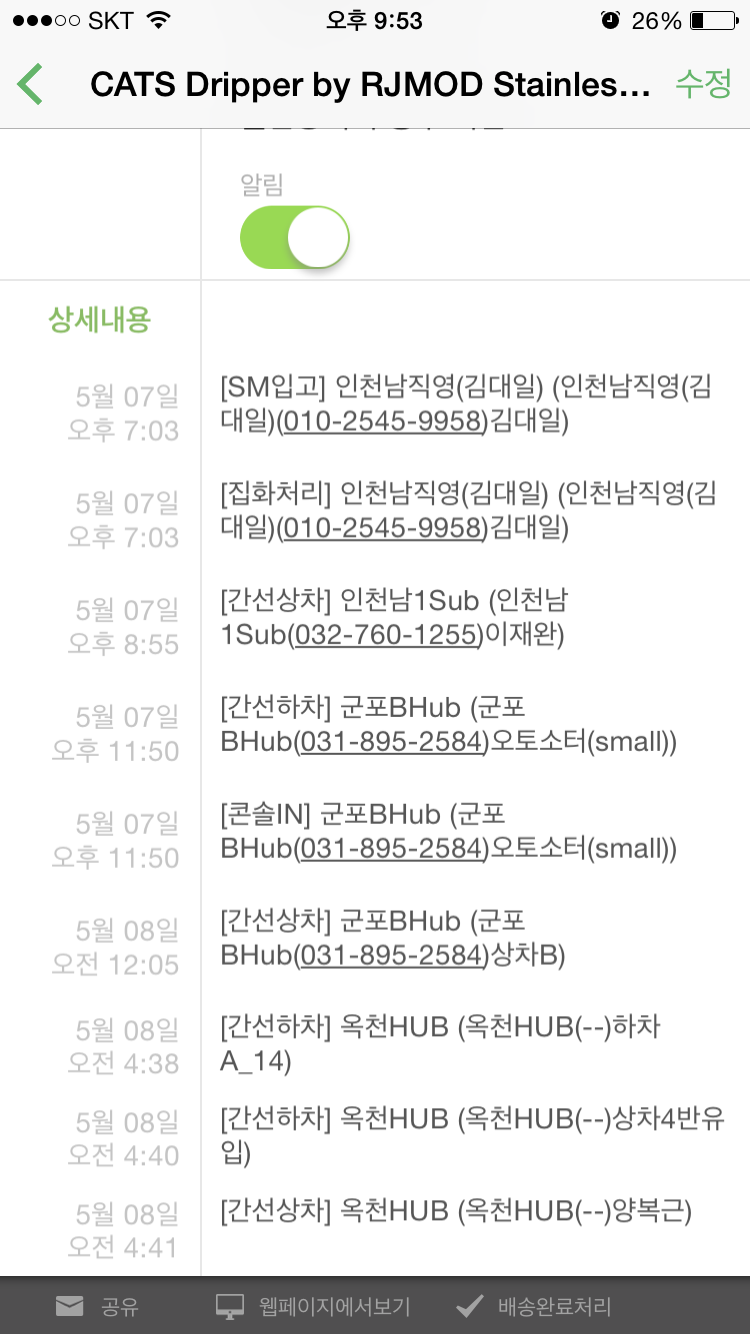Image resolution: width=750 pixels, height=1334 pixels.
Task: Call 010-2545-9958 in the SM입고 entry
Action: pos(381,422)
